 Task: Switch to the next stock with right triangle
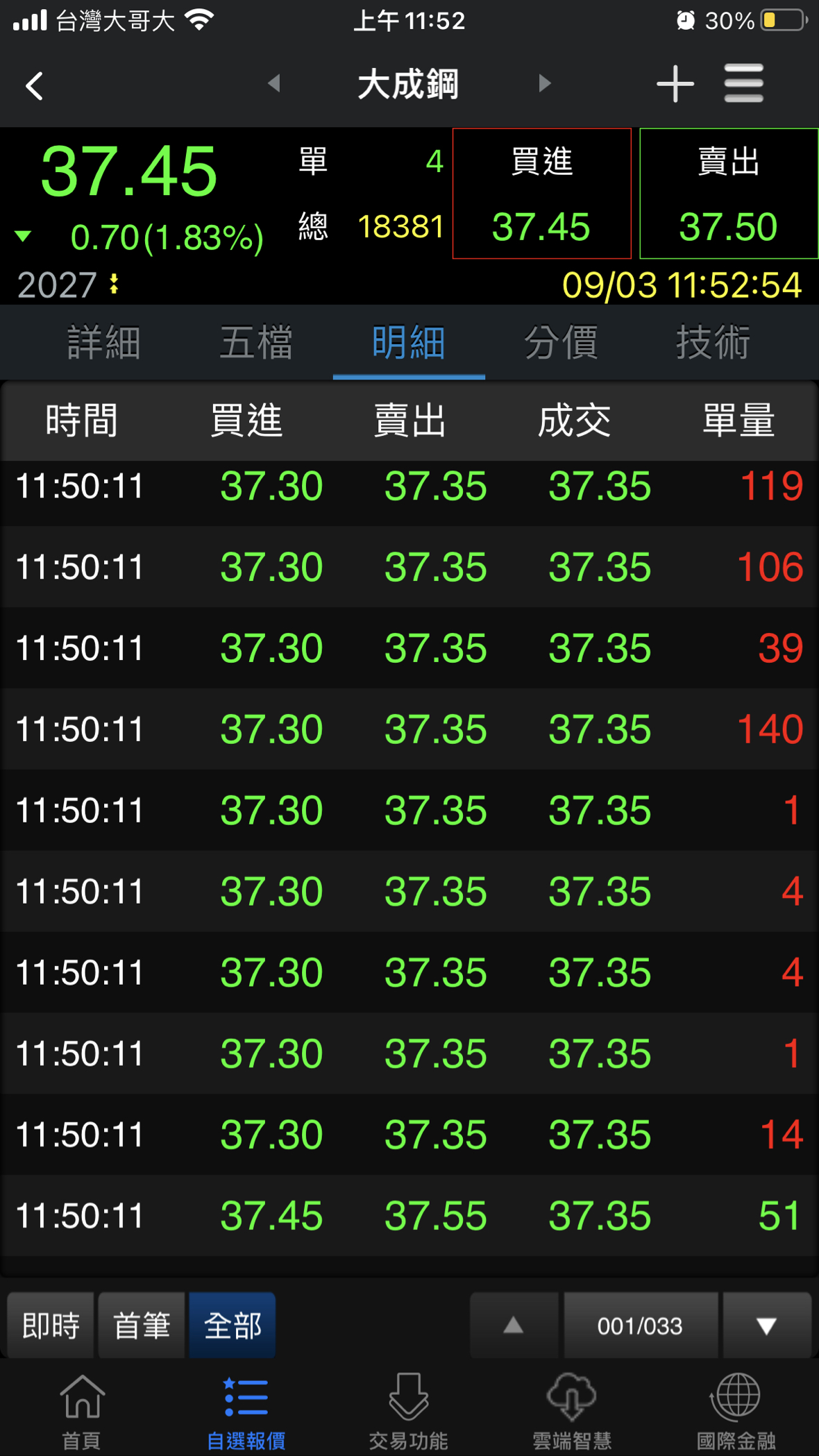[x=545, y=84]
